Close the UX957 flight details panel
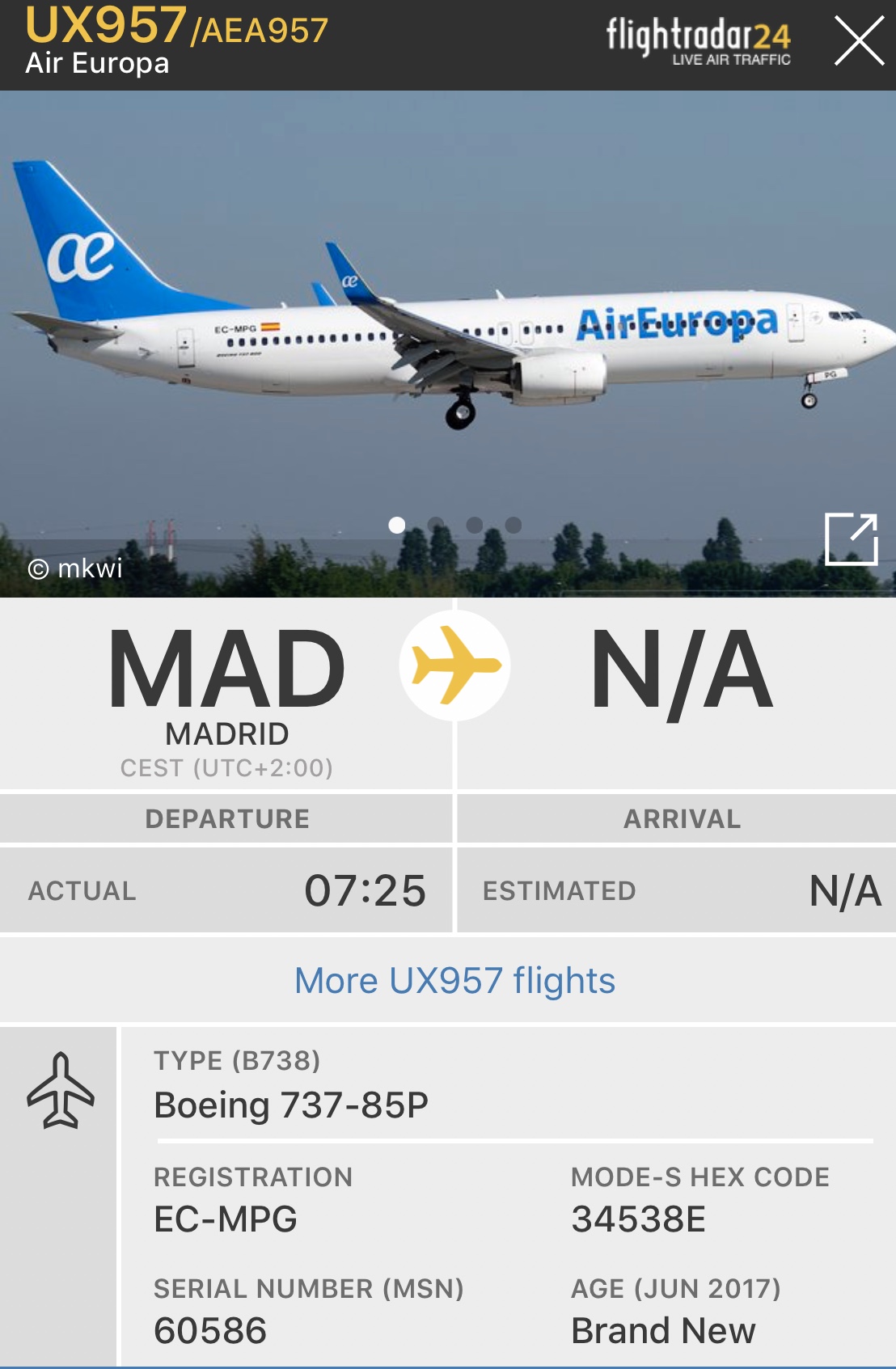The width and height of the screenshot is (896, 1369). [x=859, y=42]
